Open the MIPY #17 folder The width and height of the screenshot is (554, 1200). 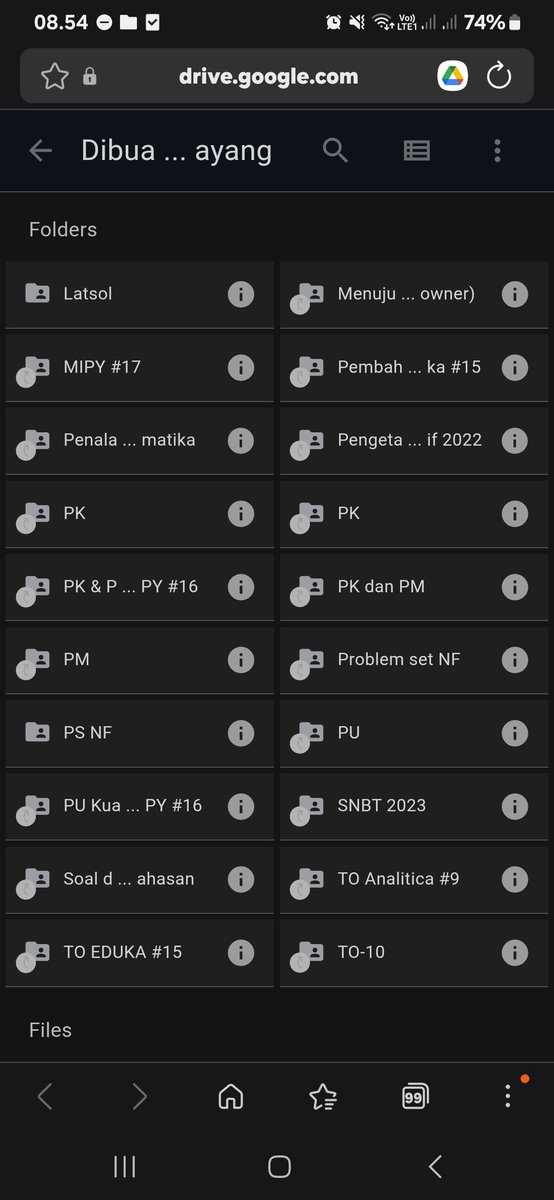click(139, 367)
